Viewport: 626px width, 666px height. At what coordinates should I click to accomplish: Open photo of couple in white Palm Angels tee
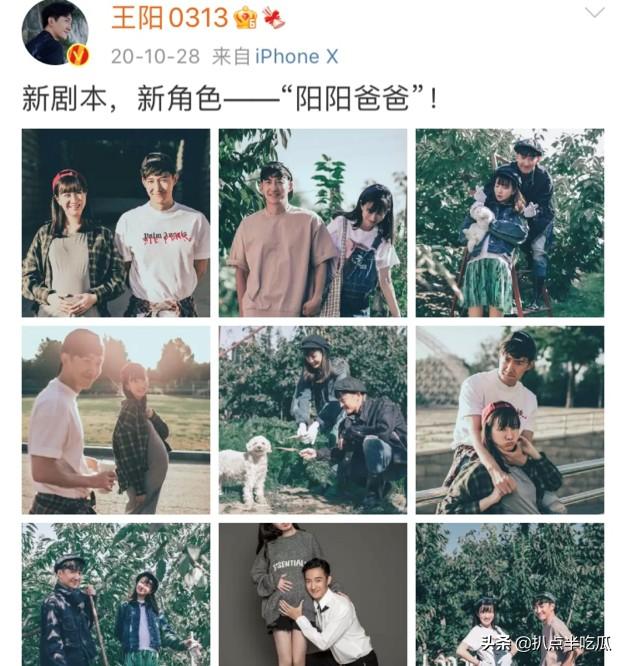point(116,222)
